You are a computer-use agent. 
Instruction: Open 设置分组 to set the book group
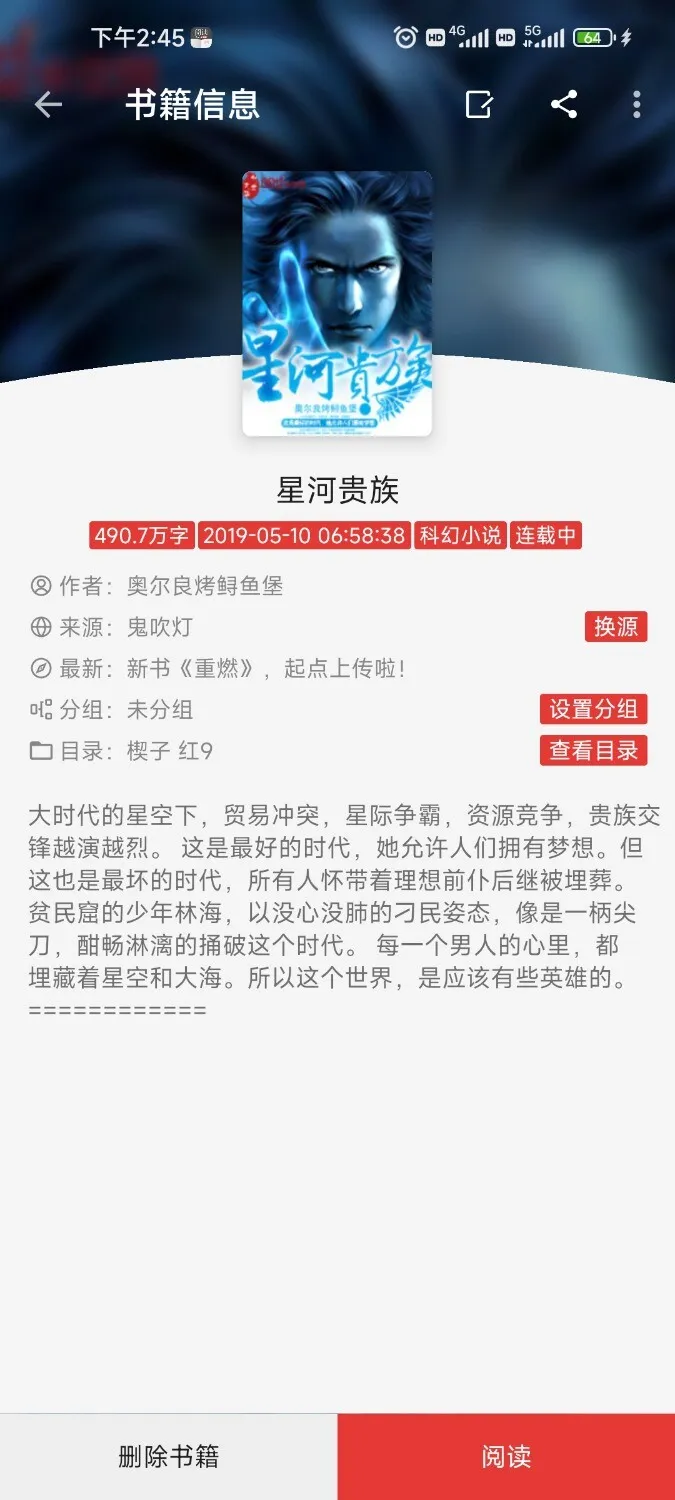[x=593, y=709]
